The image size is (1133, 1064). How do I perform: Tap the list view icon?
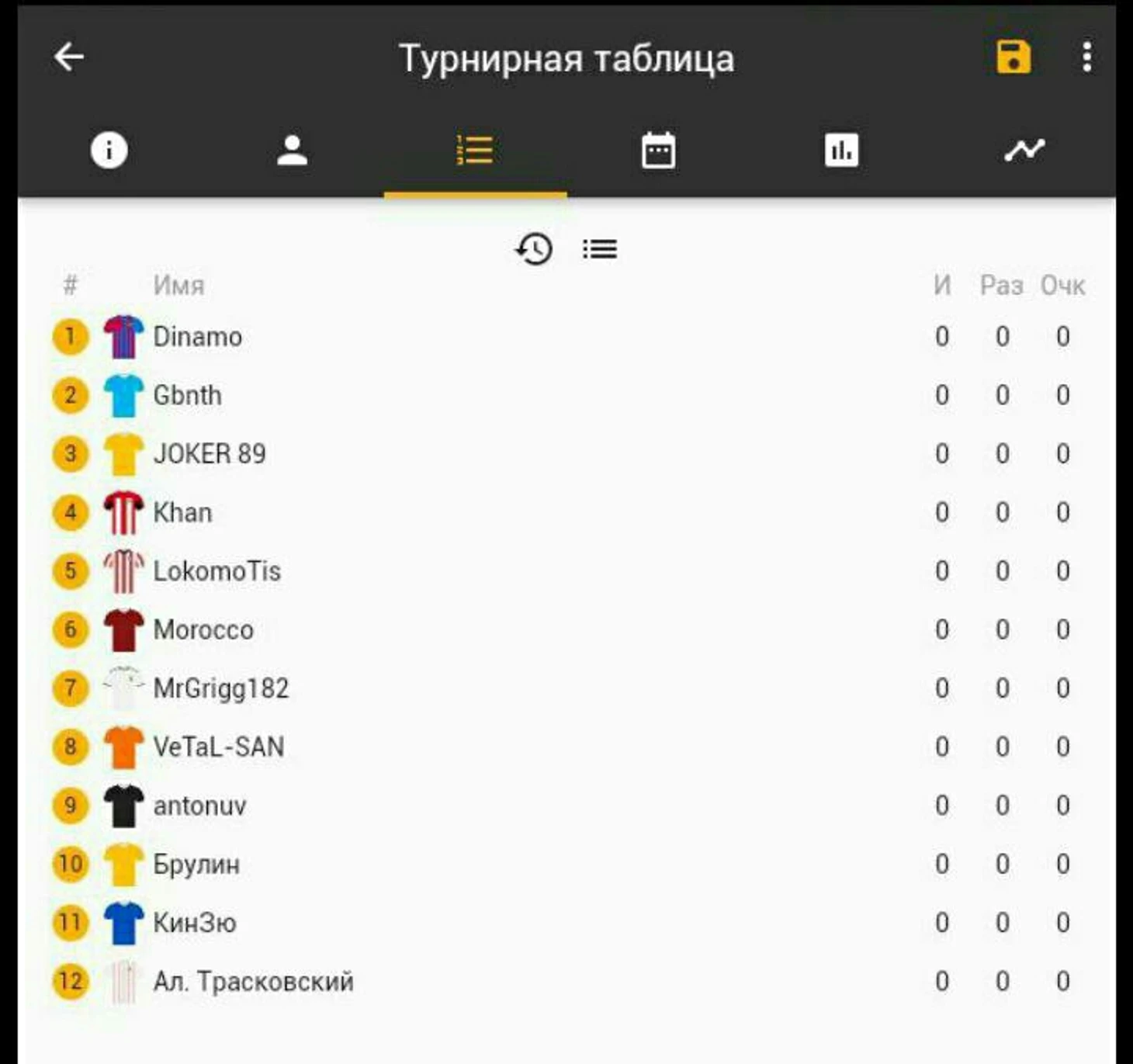tap(599, 249)
